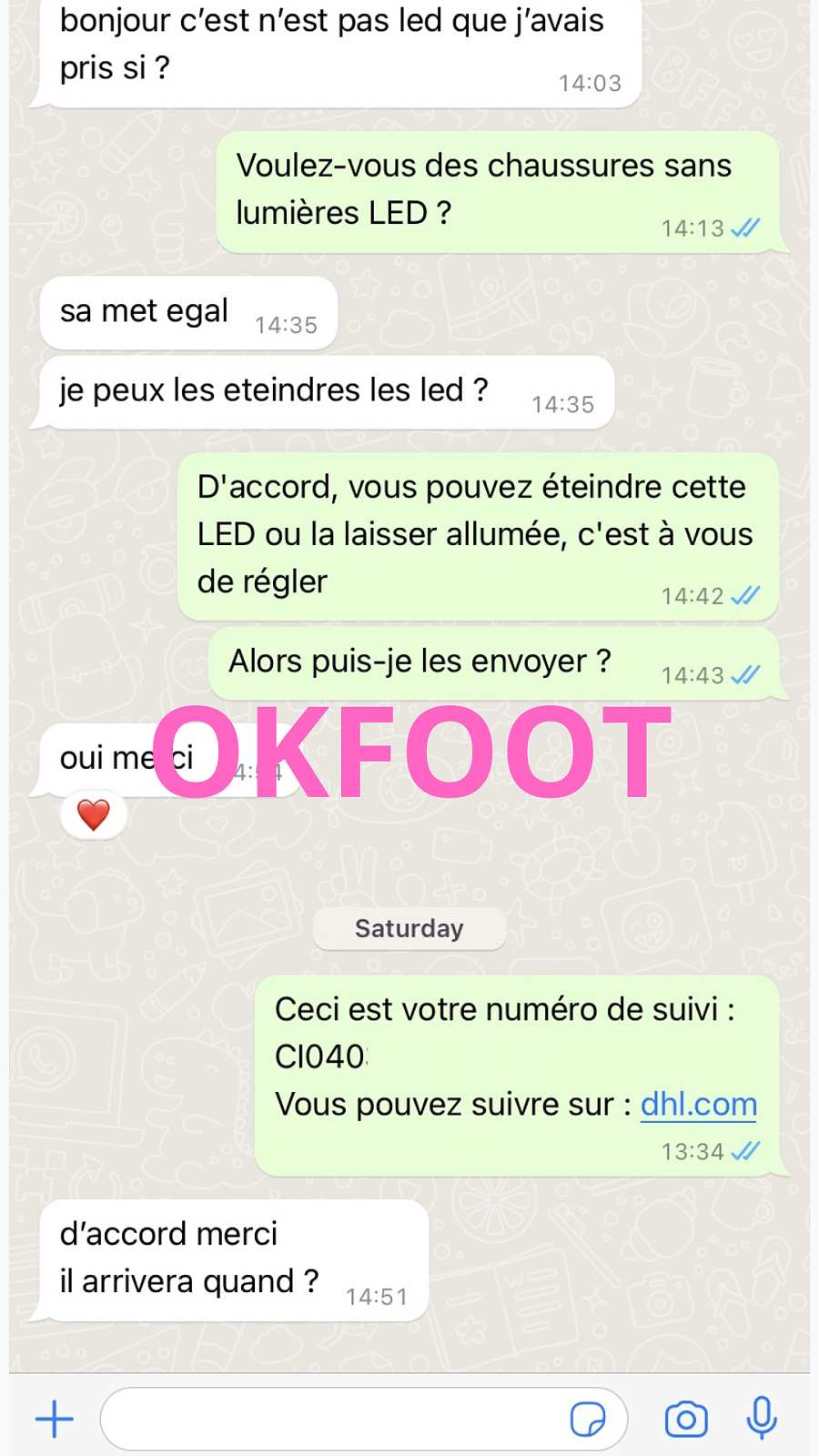Viewport: 819px width, 1456px height.
Task: Open the dhl.com tracking link
Action: [698, 1104]
